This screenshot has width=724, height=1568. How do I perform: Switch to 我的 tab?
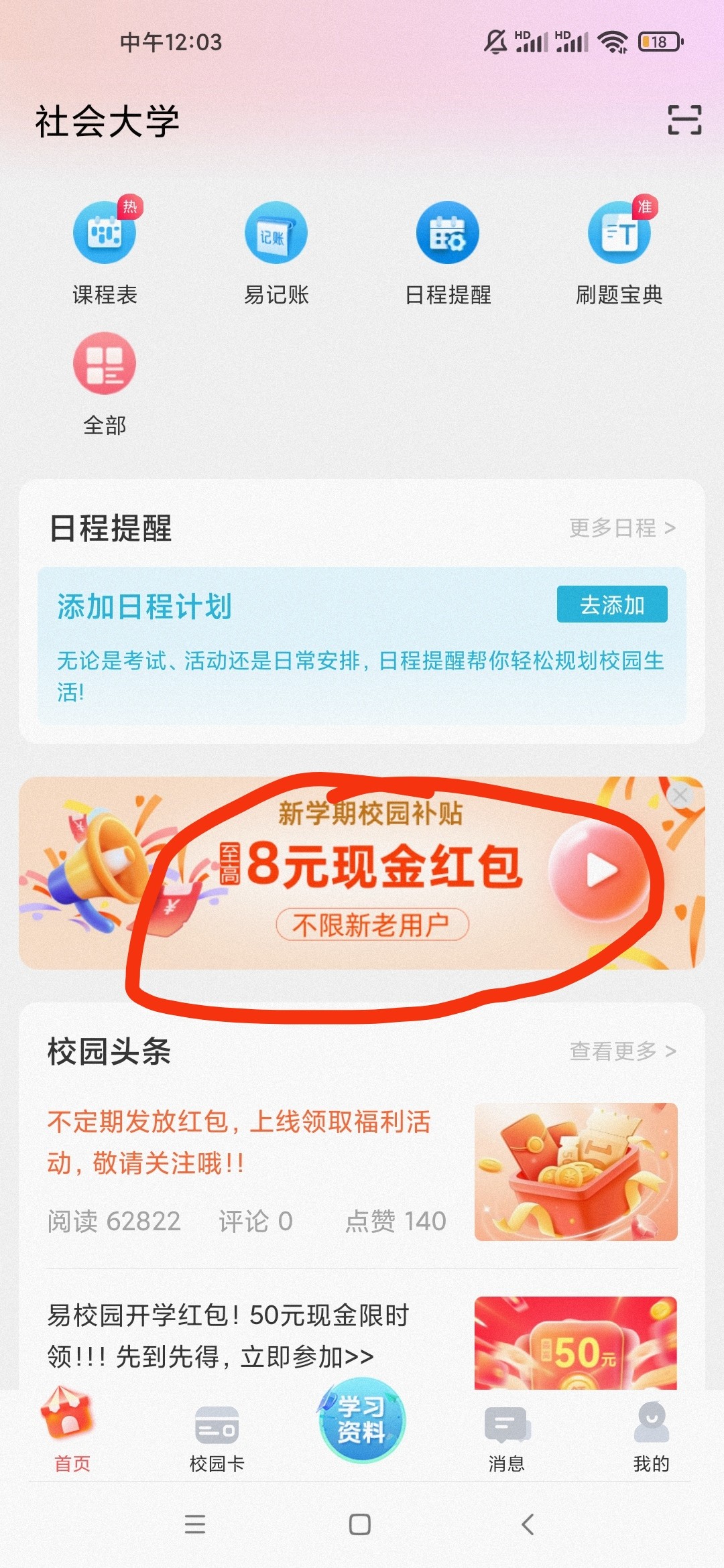(651, 1438)
